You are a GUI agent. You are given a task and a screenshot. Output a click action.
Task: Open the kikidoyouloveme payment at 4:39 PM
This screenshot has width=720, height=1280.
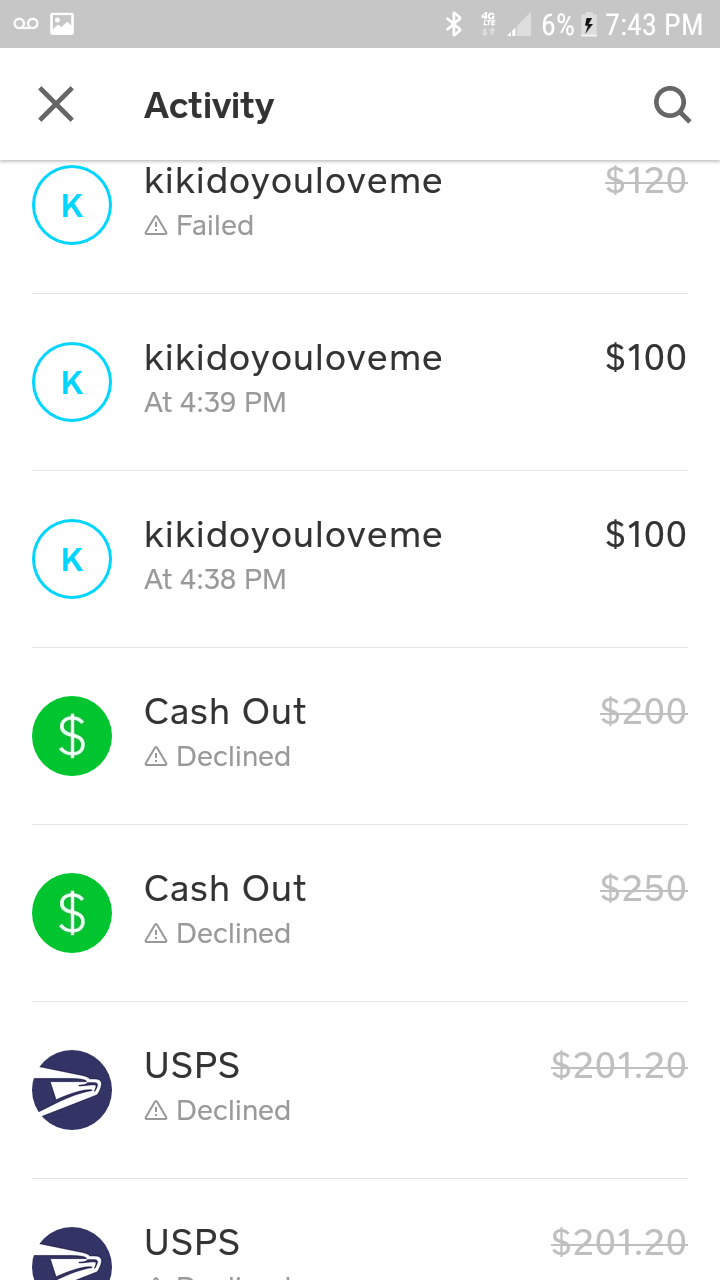tap(360, 382)
